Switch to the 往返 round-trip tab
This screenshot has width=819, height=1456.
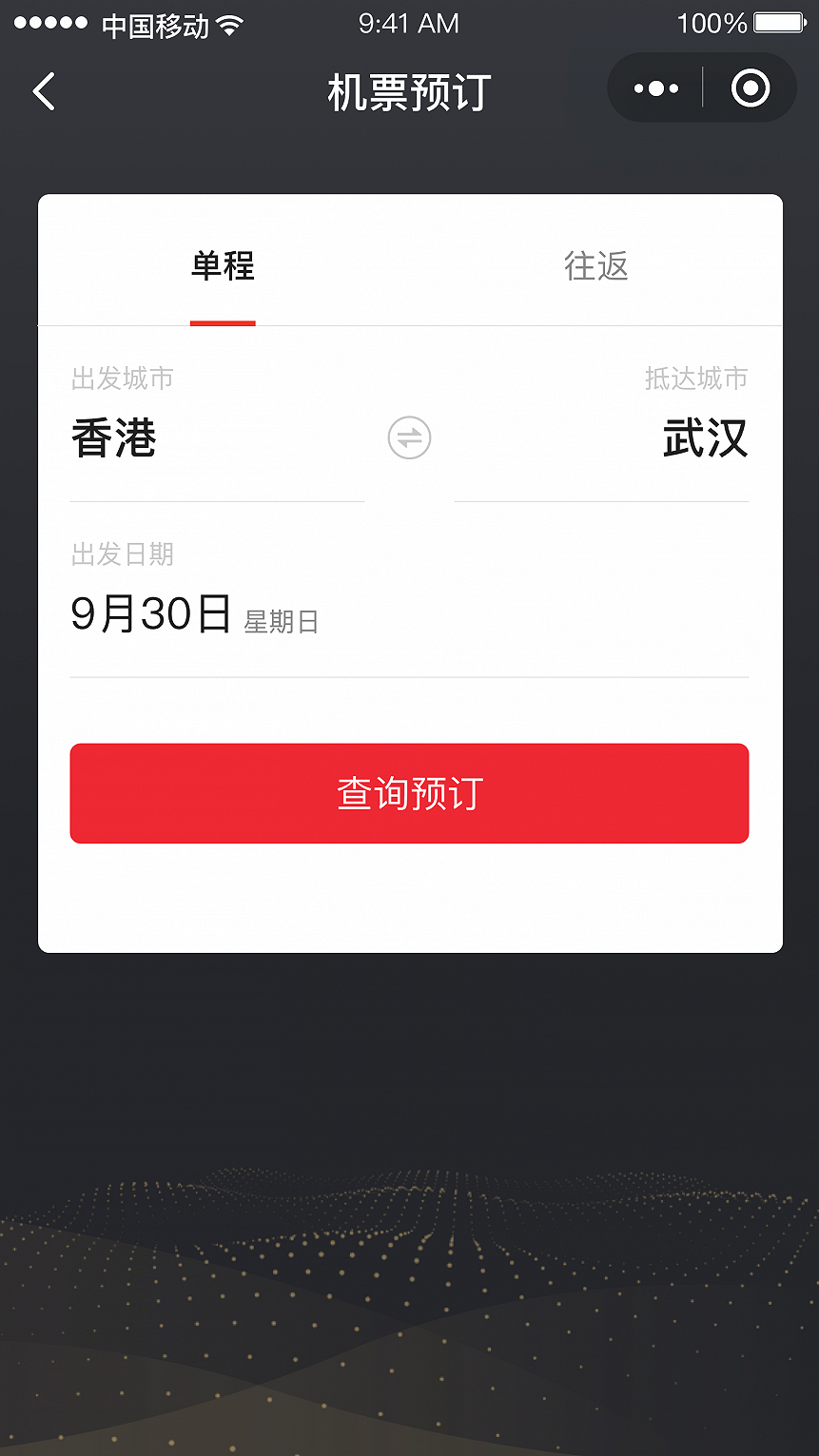tap(596, 266)
